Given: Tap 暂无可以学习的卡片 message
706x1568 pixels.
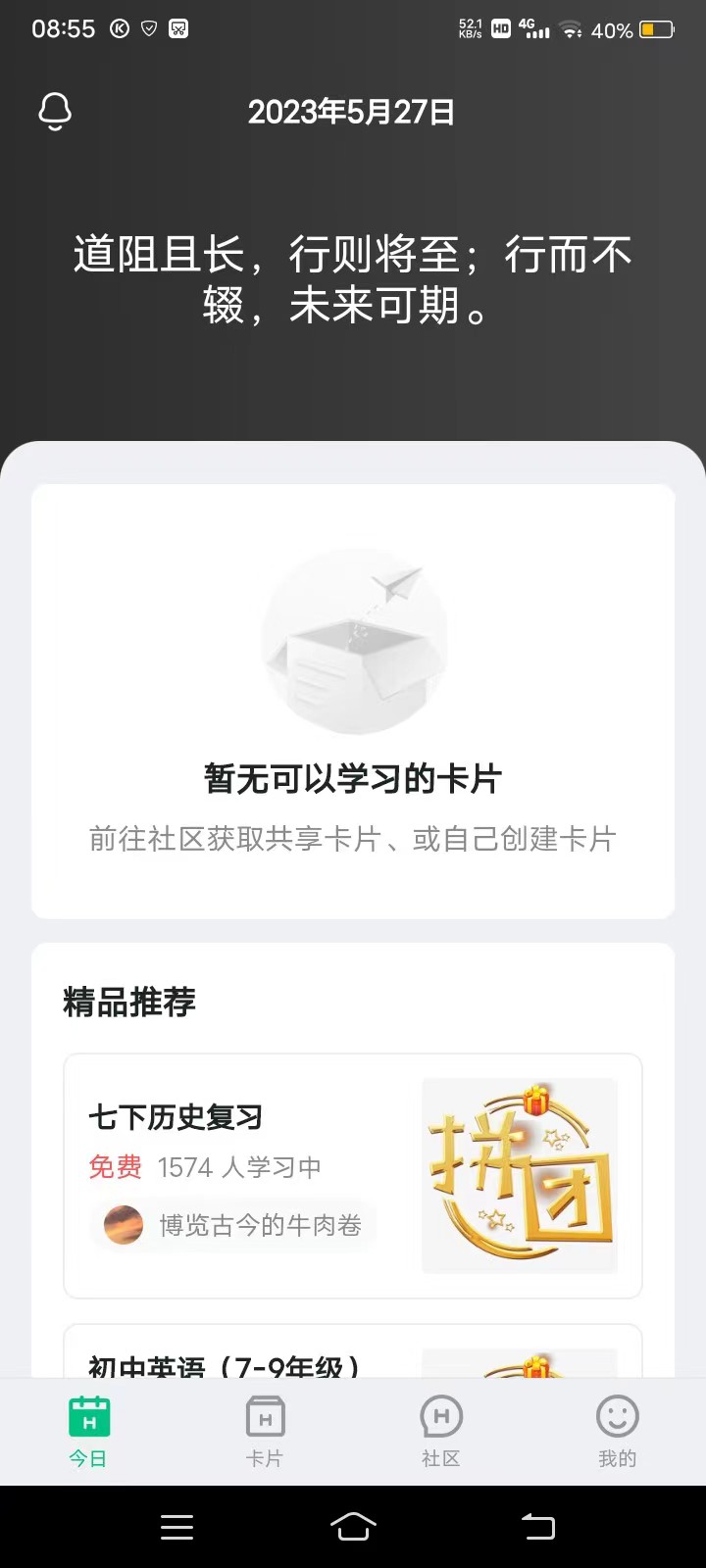Looking at the screenshot, I should [353, 779].
